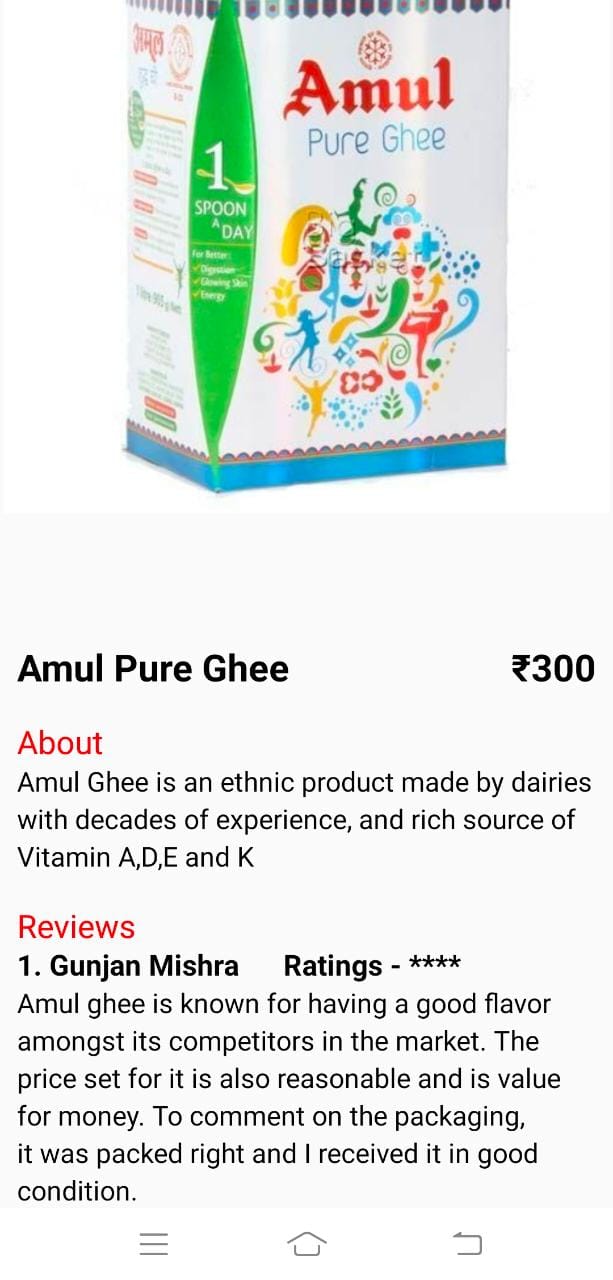Go back using the navigation bar arrow
The width and height of the screenshot is (613, 1280).
467,1244
